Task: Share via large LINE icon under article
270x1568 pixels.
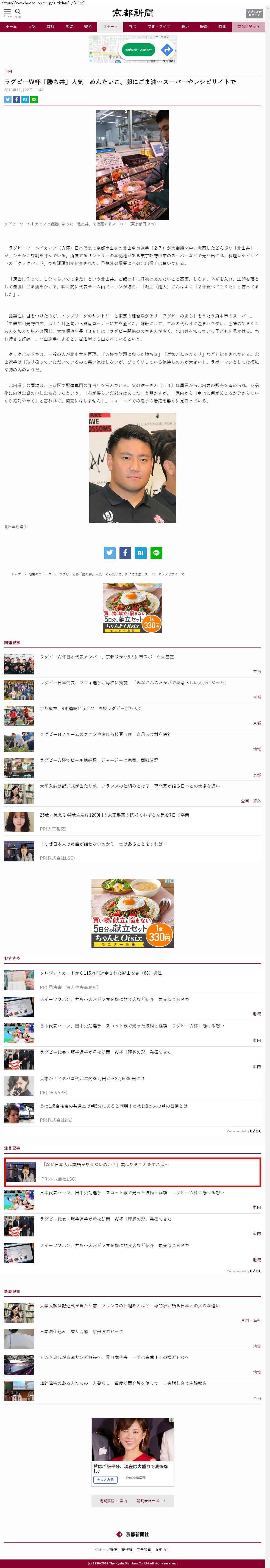Action: (x=156, y=553)
